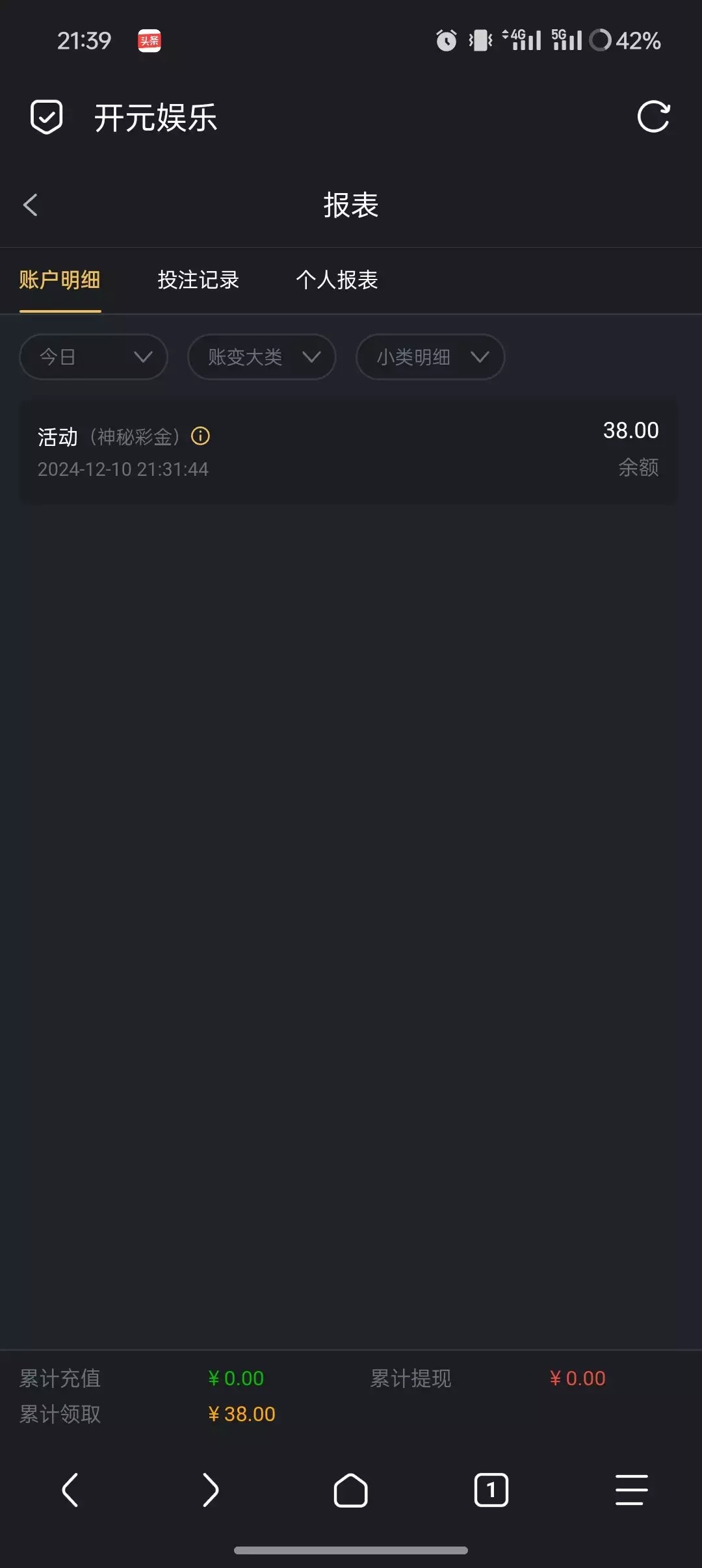Tap the back chevron on the 报表 header
The image size is (702, 1568).
(31, 205)
